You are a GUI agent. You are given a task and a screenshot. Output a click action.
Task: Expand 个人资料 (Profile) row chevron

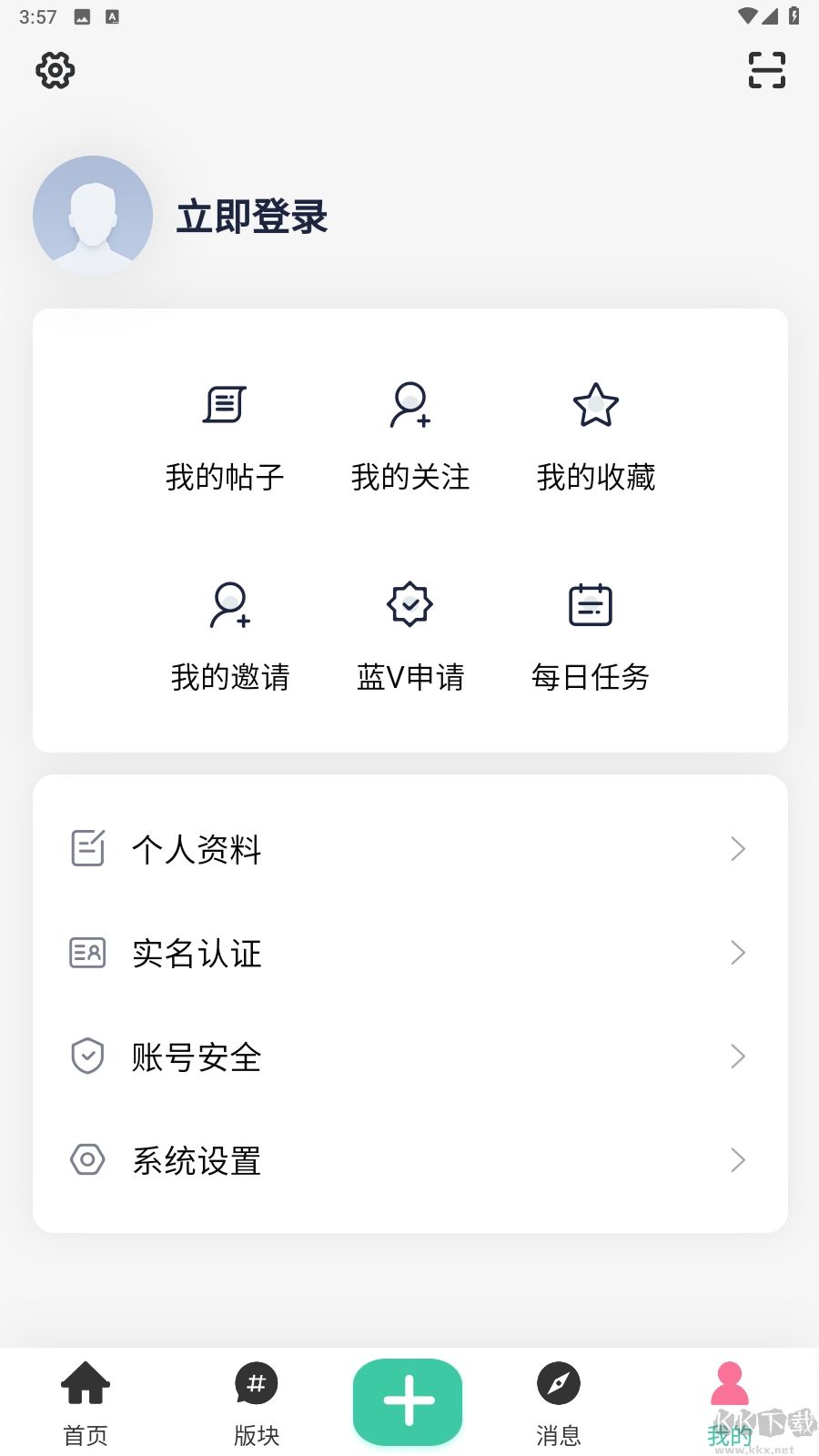[738, 849]
